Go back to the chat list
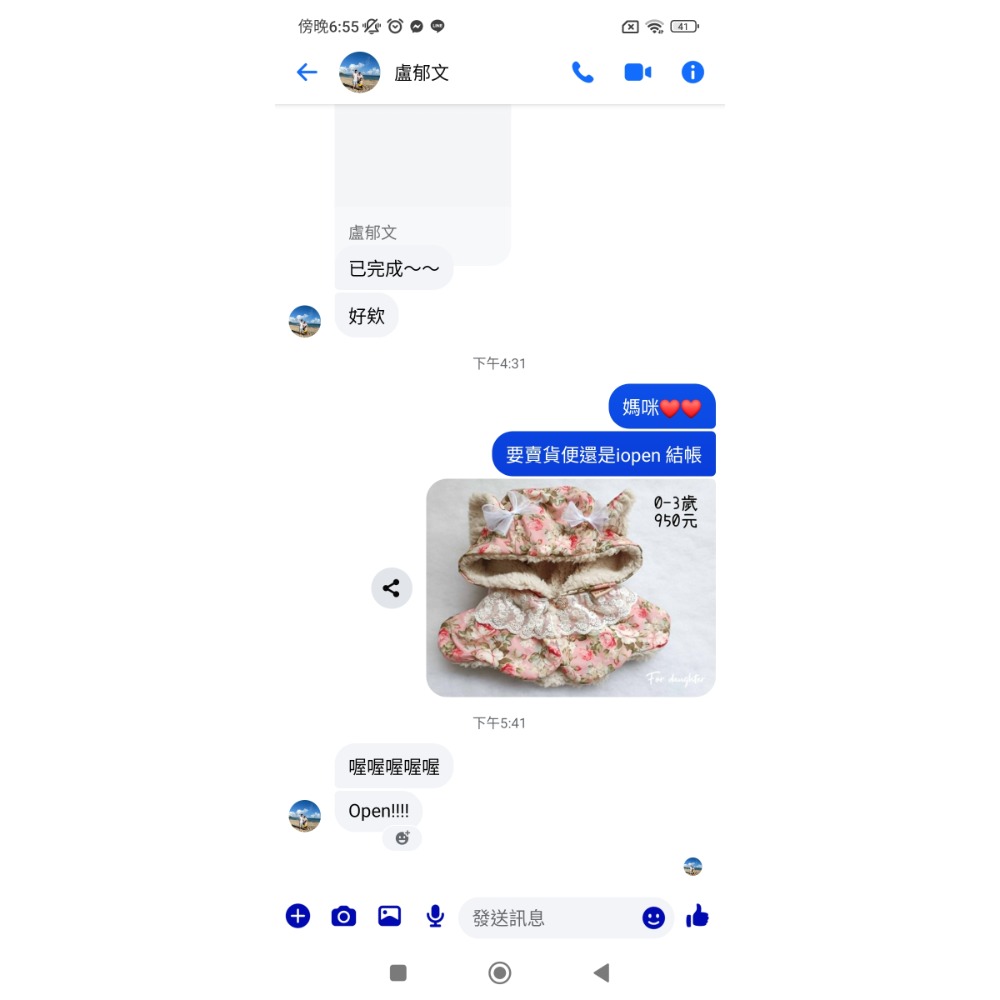The height and width of the screenshot is (1000, 1000). coord(307,72)
